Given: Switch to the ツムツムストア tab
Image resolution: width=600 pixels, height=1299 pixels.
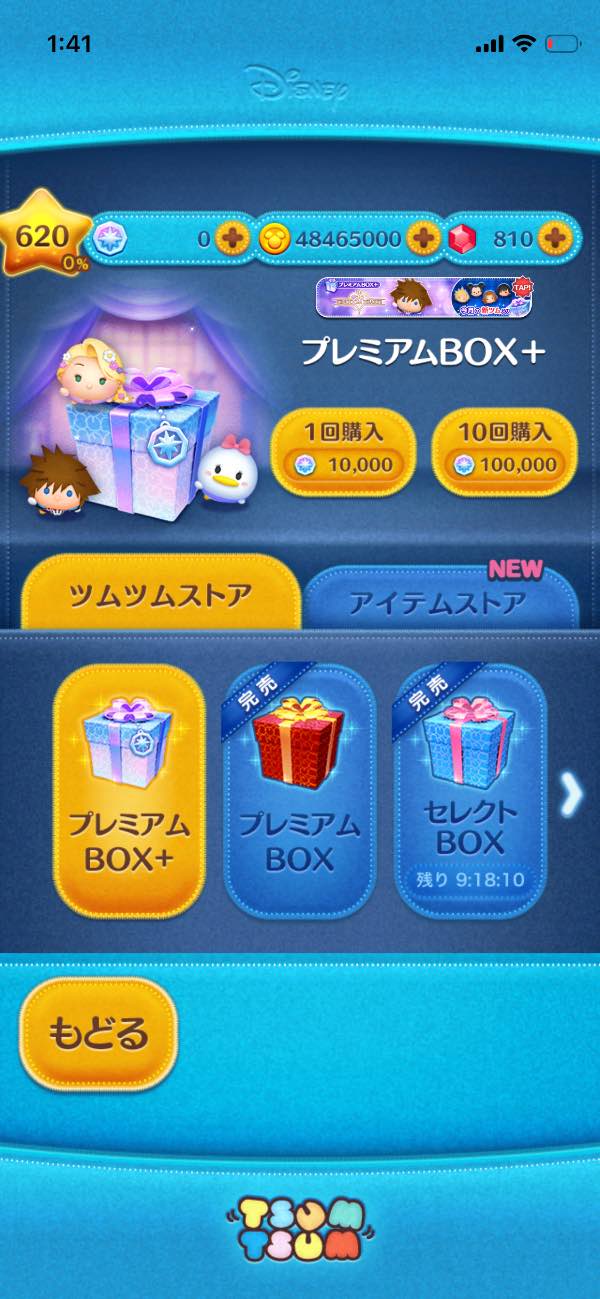Looking at the screenshot, I should tap(160, 597).
